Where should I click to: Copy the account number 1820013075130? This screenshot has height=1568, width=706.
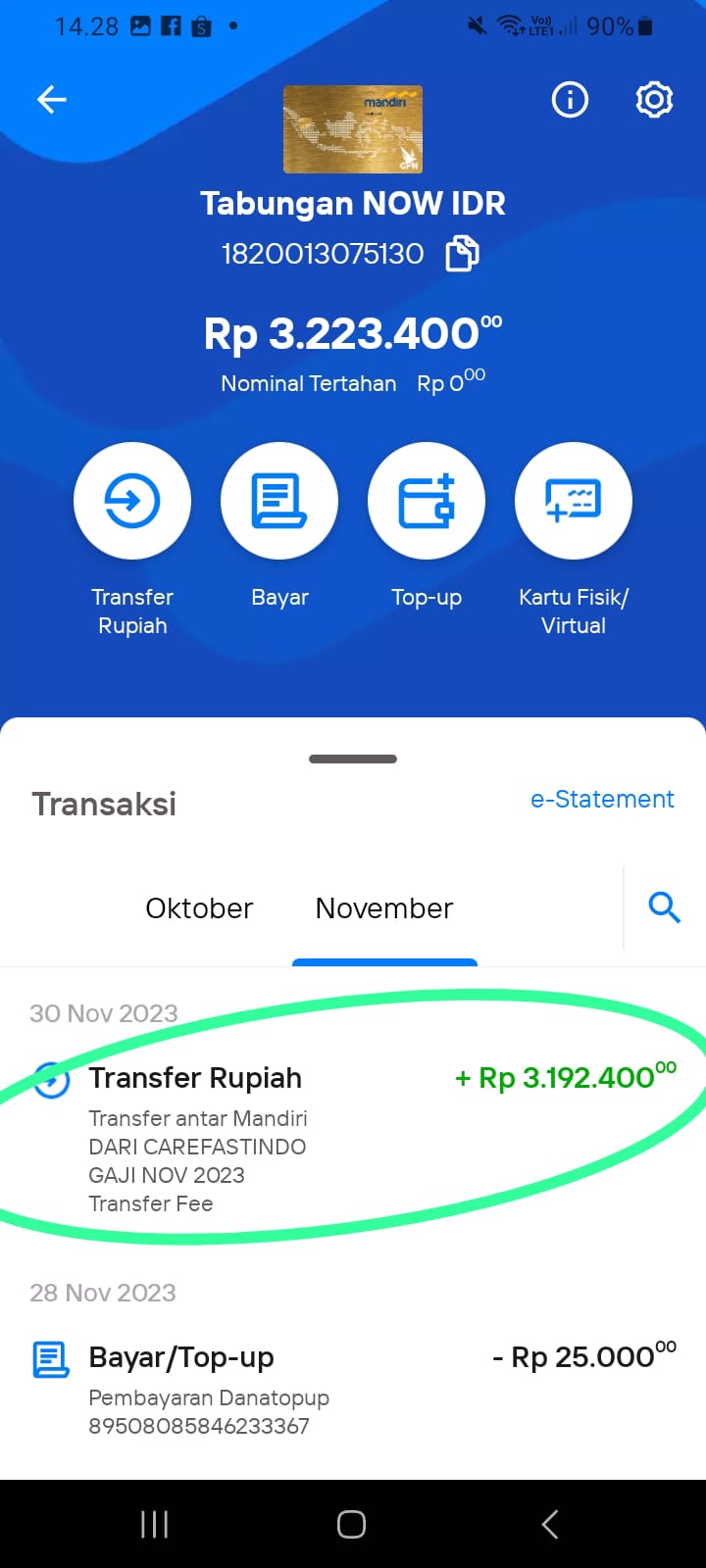(462, 254)
